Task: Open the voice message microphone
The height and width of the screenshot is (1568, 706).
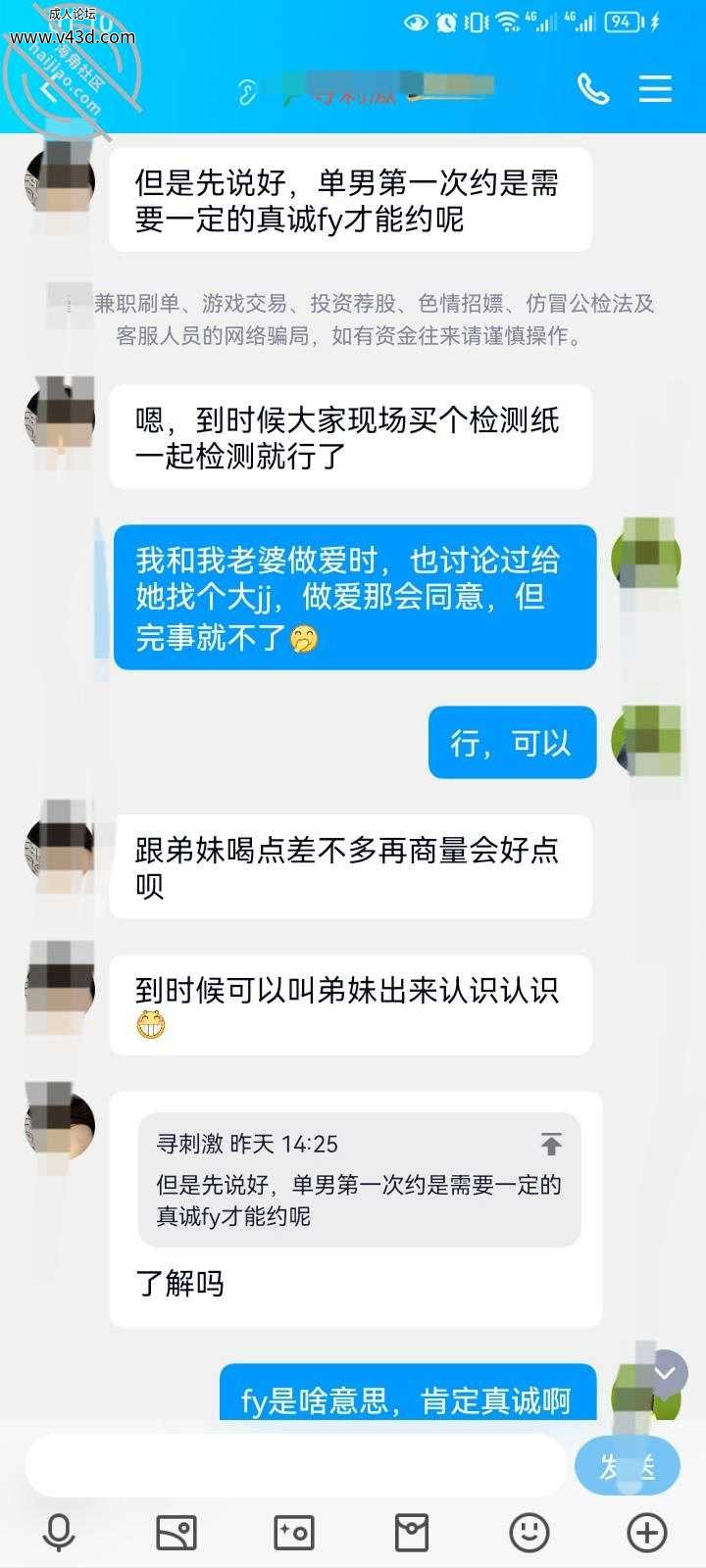Action: click(x=59, y=1533)
